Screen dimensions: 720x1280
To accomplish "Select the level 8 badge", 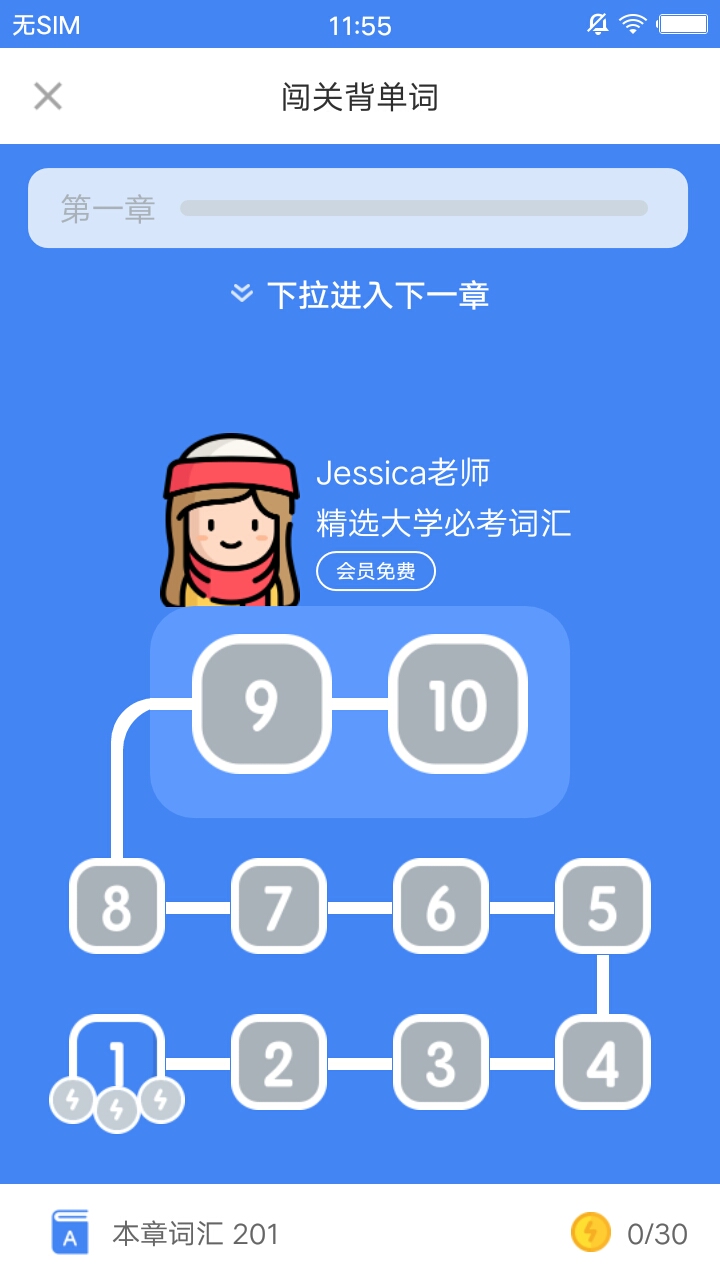I will (x=116, y=907).
